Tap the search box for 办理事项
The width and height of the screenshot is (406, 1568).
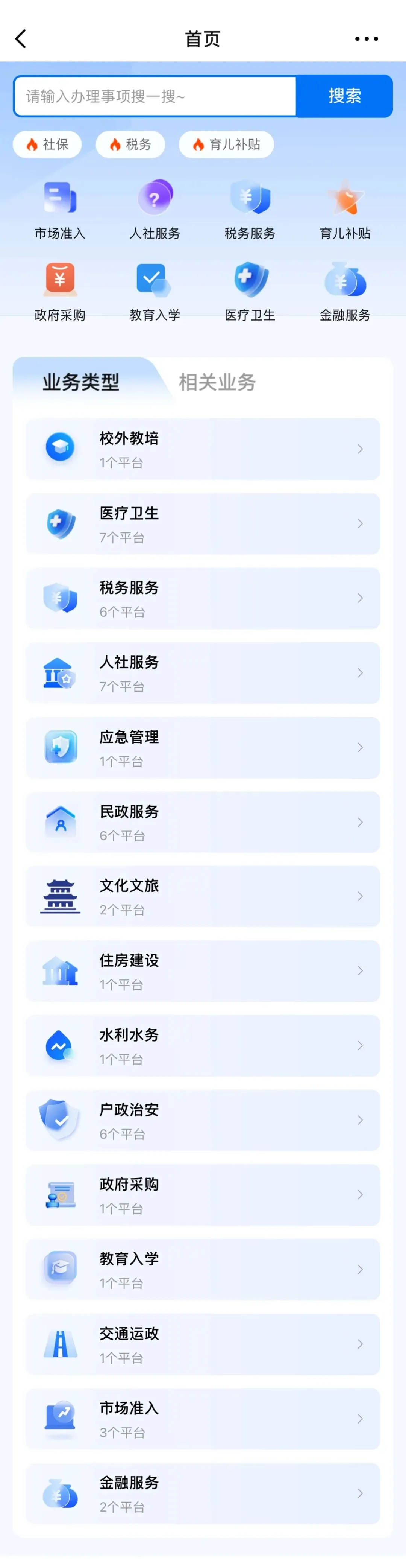click(x=155, y=96)
